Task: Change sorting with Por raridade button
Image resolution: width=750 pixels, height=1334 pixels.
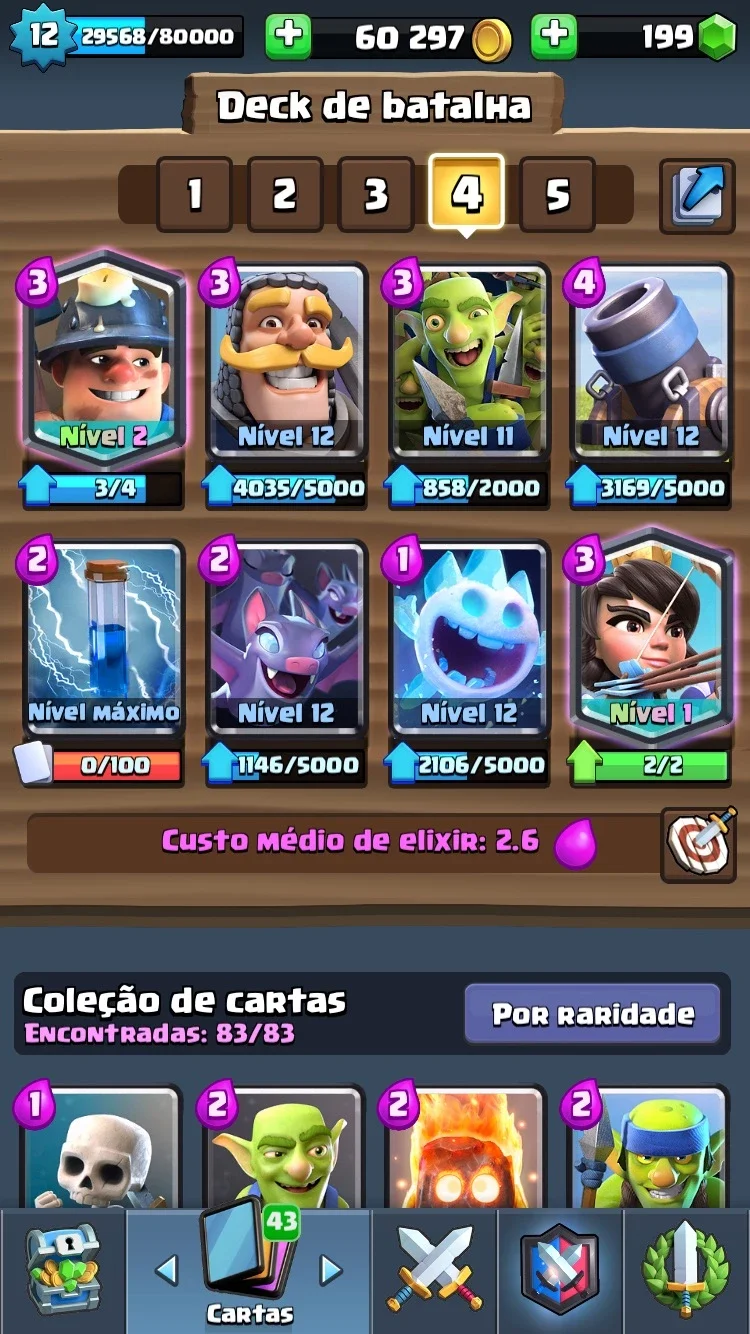Action: coord(593,1014)
